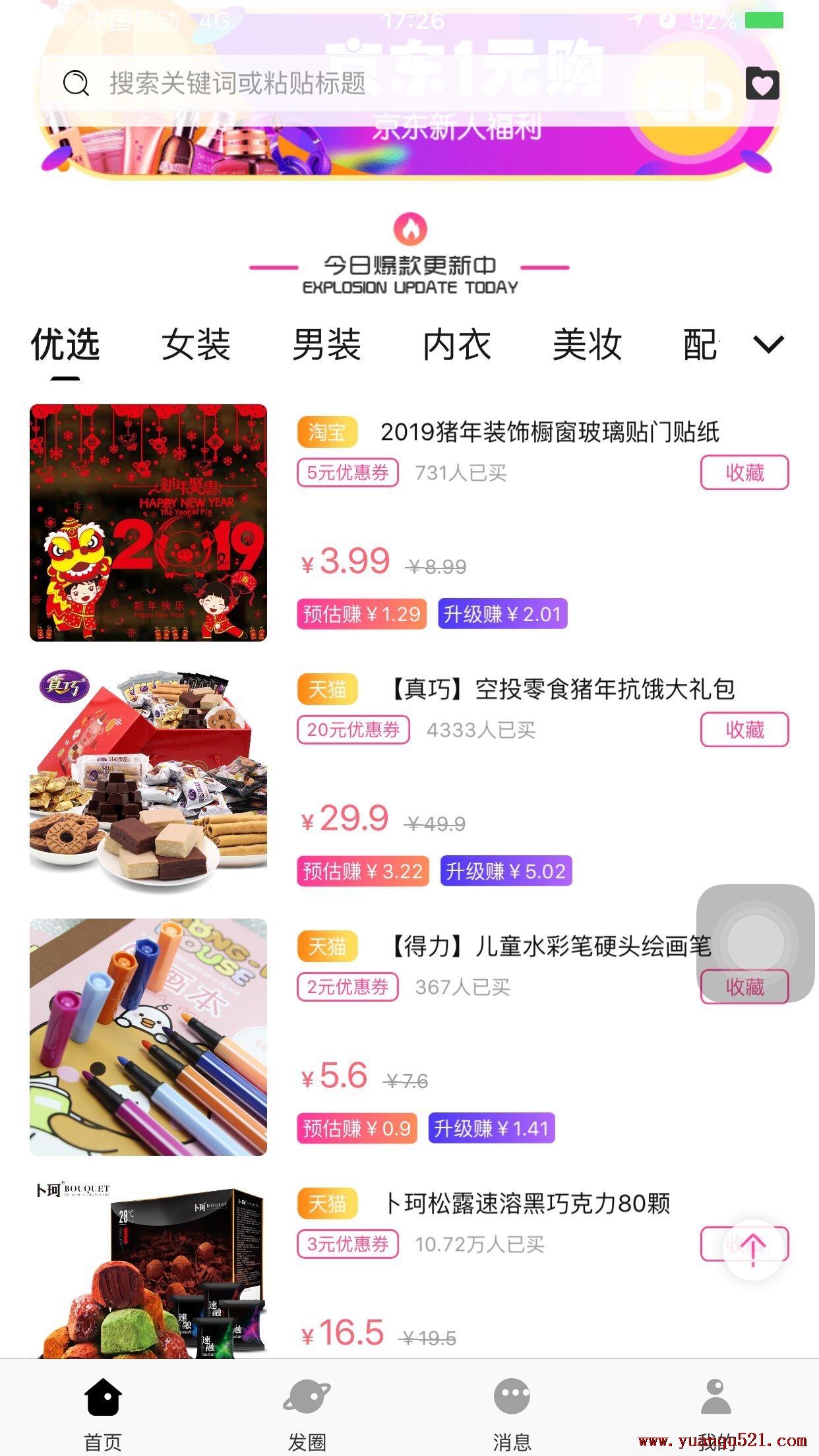Favorite the 2019猪年装饰 item with 收藏
The width and height of the screenshot is (819, 1456).
click(x=744, y=472)
